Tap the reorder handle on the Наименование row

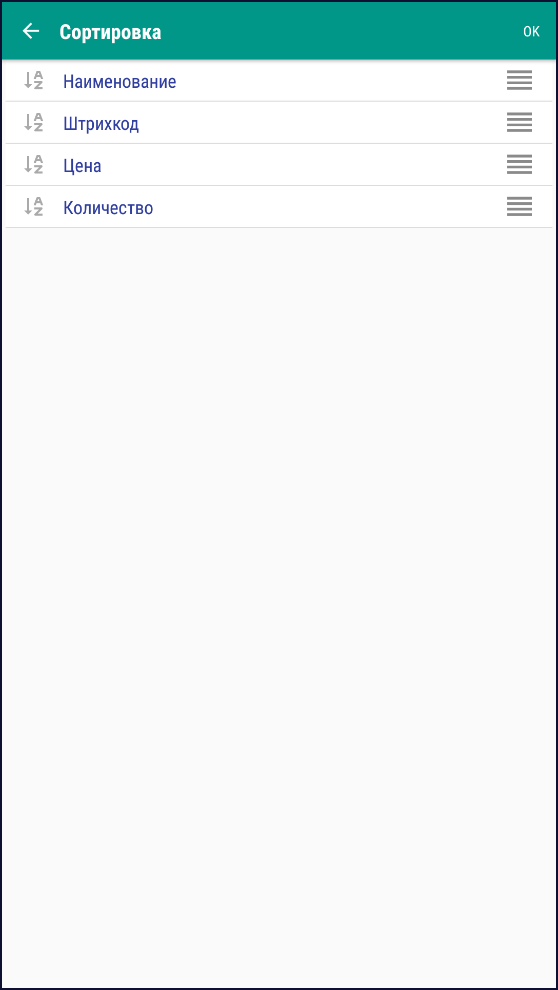pos(519,80)
